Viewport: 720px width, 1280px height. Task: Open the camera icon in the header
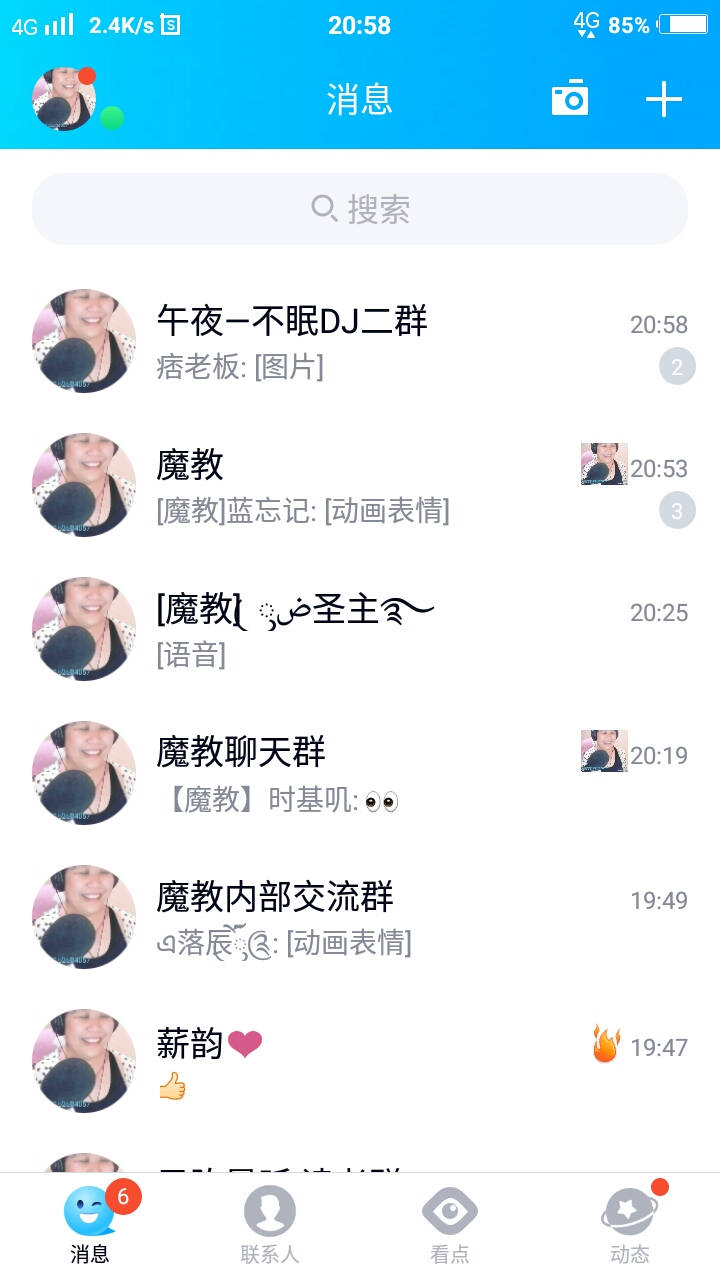point(570,99)
